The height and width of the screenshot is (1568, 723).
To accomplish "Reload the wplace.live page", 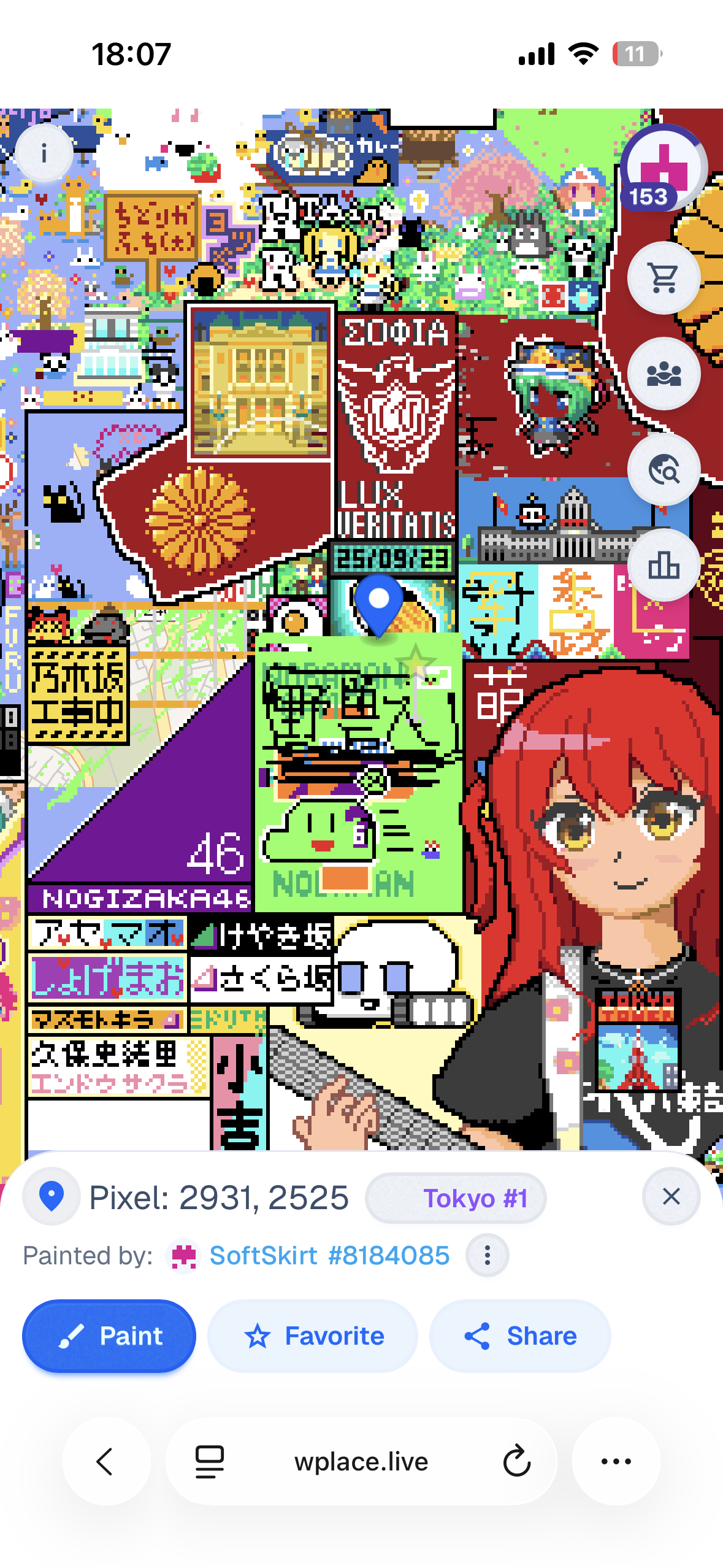I will click(x=516, y=1461).
